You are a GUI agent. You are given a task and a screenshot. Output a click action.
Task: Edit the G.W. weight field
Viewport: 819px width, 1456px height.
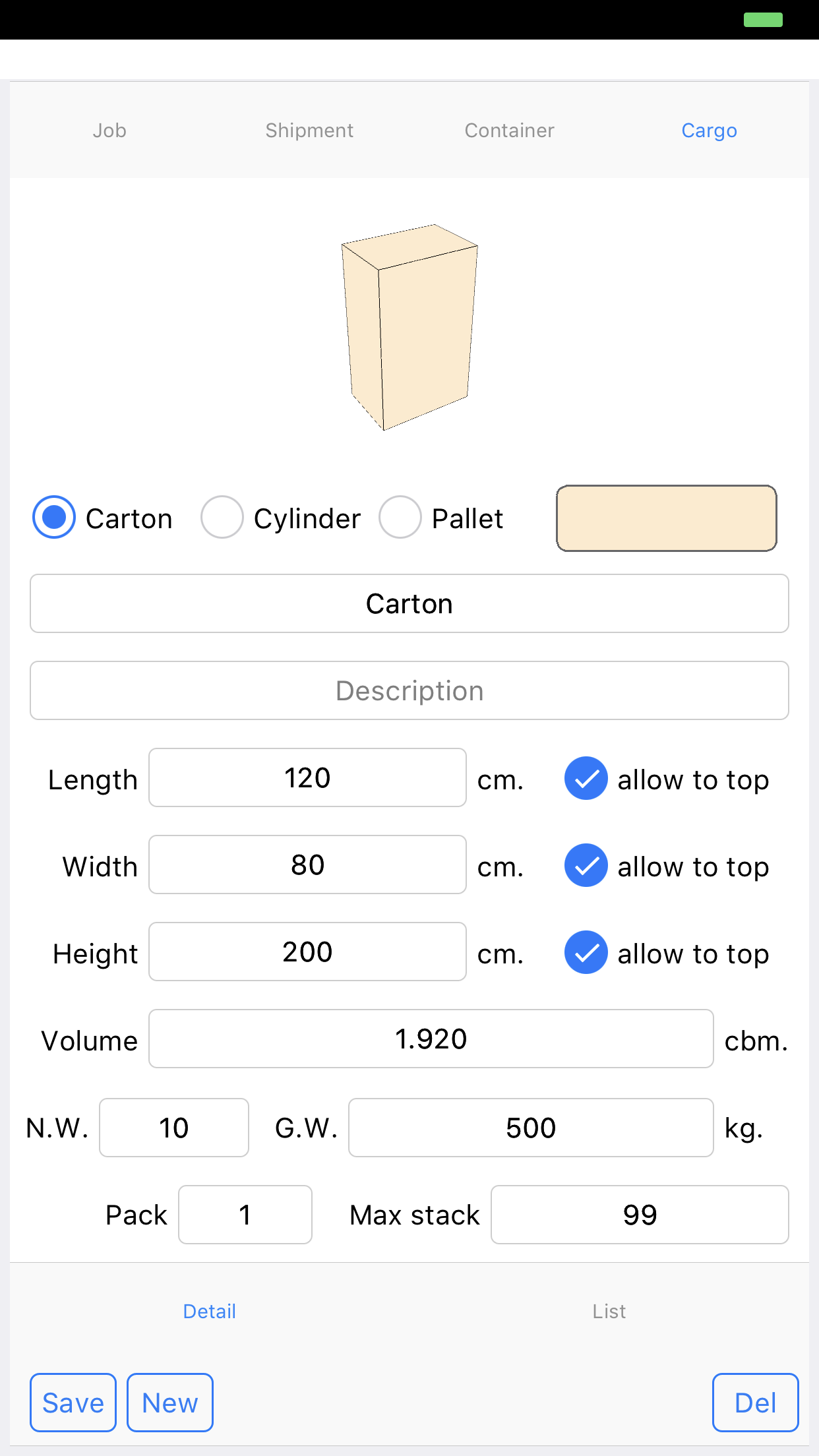coord(531,1128)
